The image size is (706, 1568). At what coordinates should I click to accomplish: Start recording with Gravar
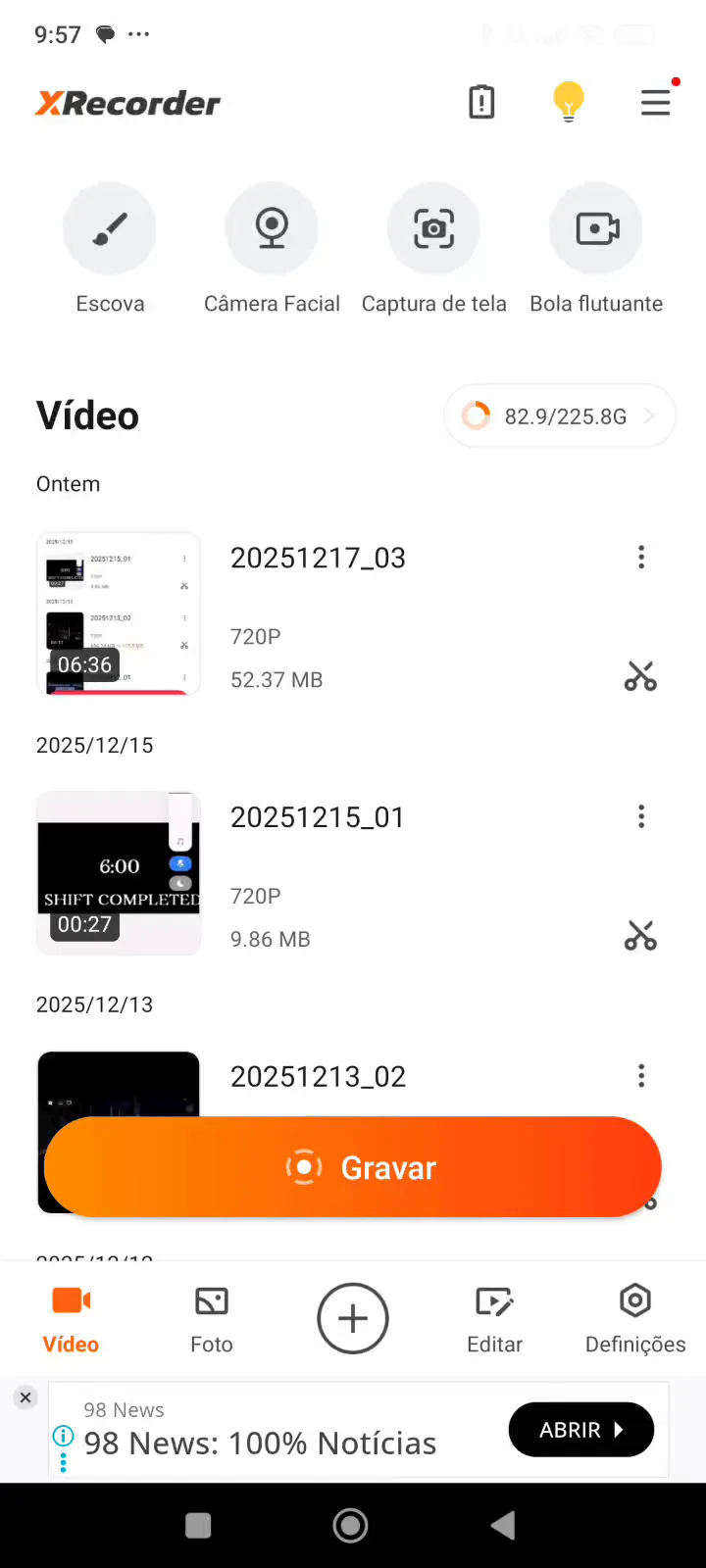point(353,1167)
